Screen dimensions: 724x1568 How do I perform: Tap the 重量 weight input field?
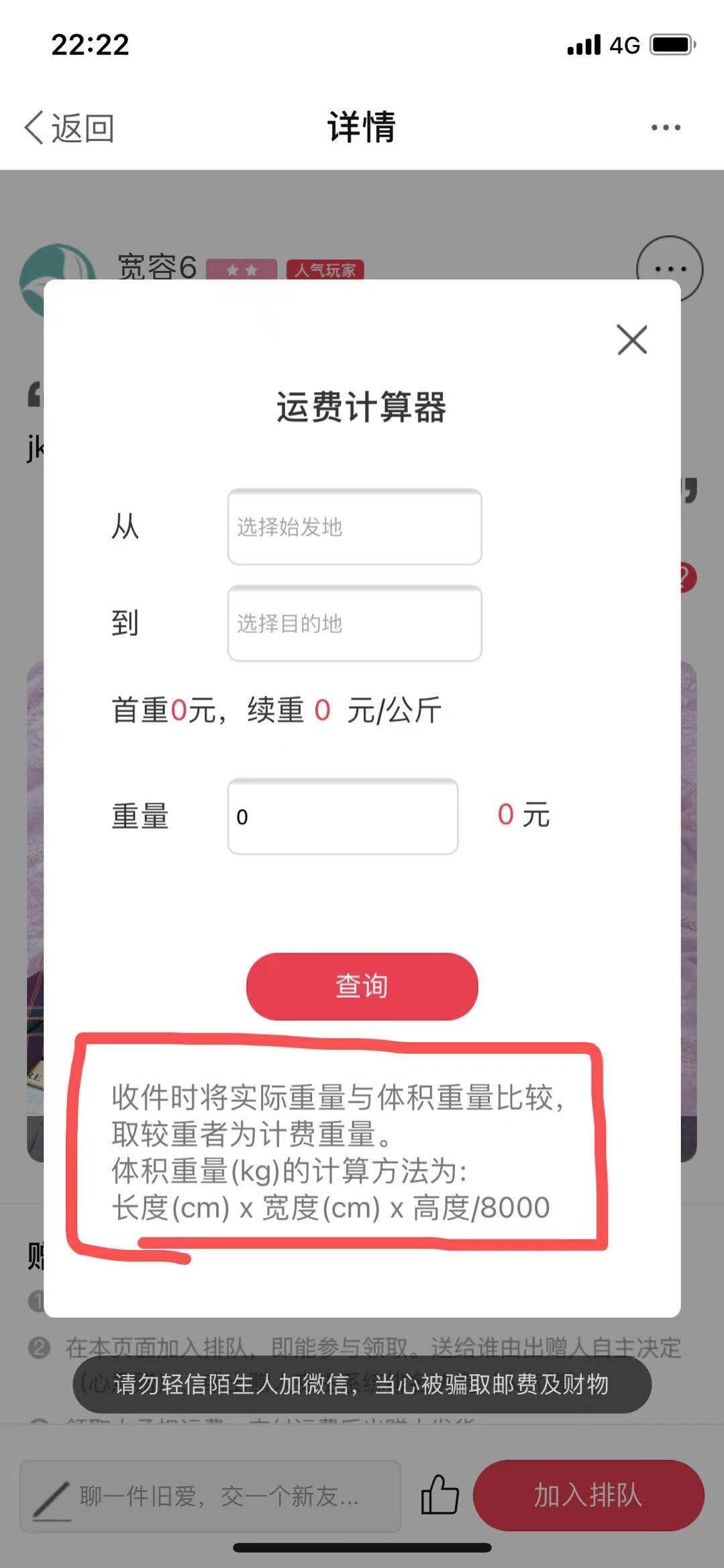342,816
